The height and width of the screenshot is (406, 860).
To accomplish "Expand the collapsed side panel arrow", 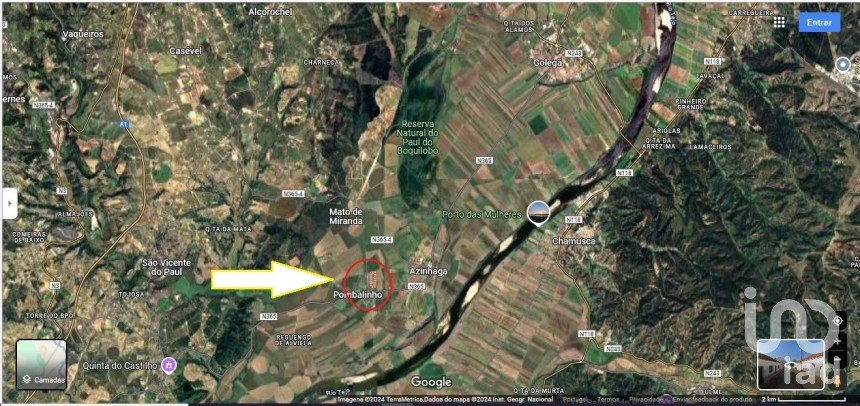I will tap(9, 202).
